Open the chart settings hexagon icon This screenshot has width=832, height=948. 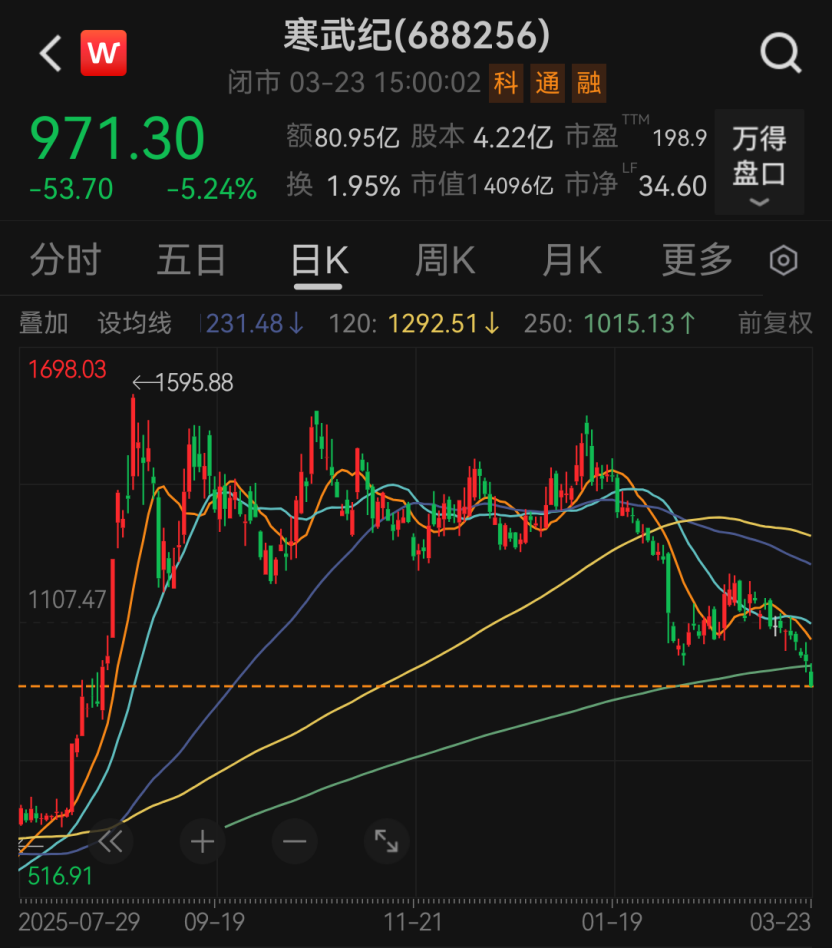783,261
